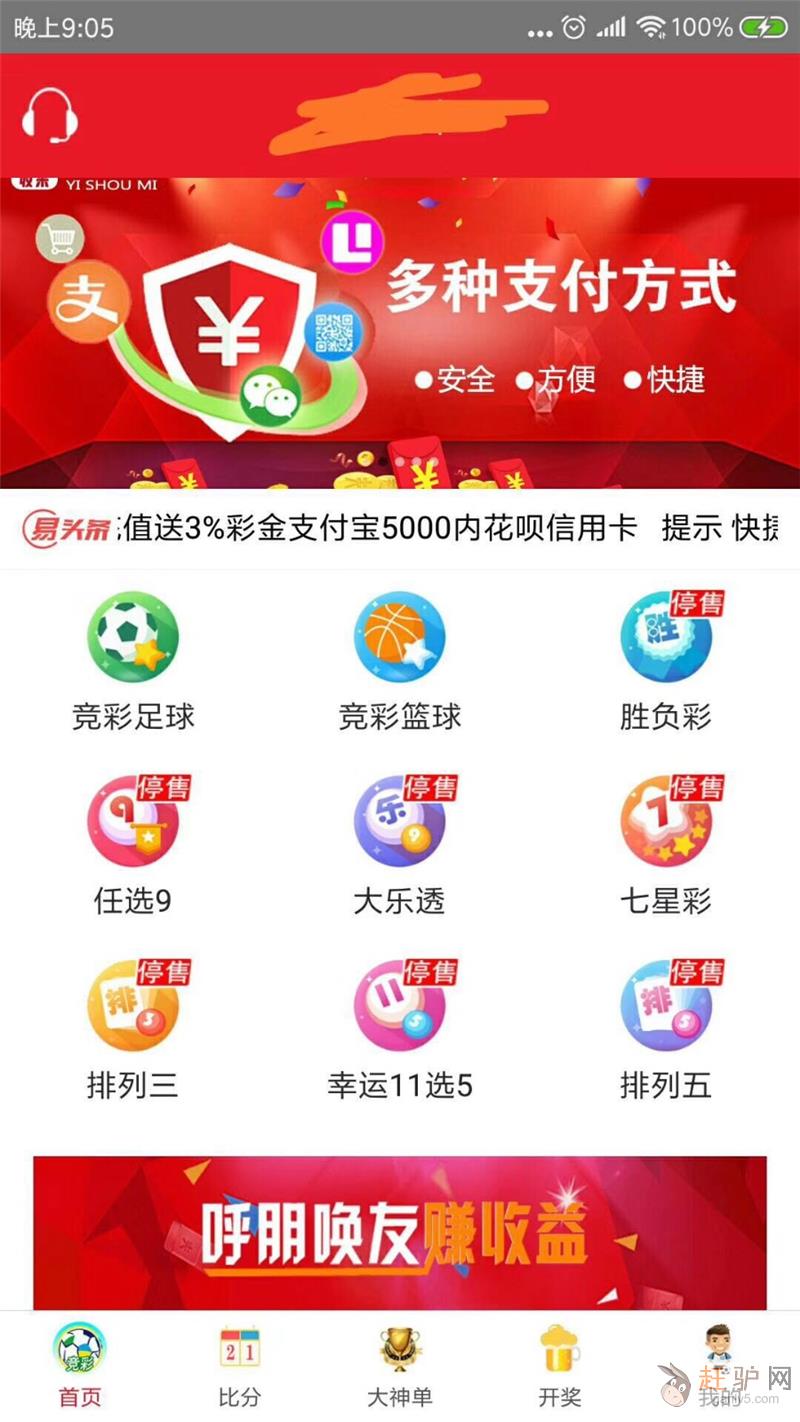The image size is (800, 1422).
Task: Open the 呼朋唤友赚收益 invite banner
Action: coord(400,1233)
